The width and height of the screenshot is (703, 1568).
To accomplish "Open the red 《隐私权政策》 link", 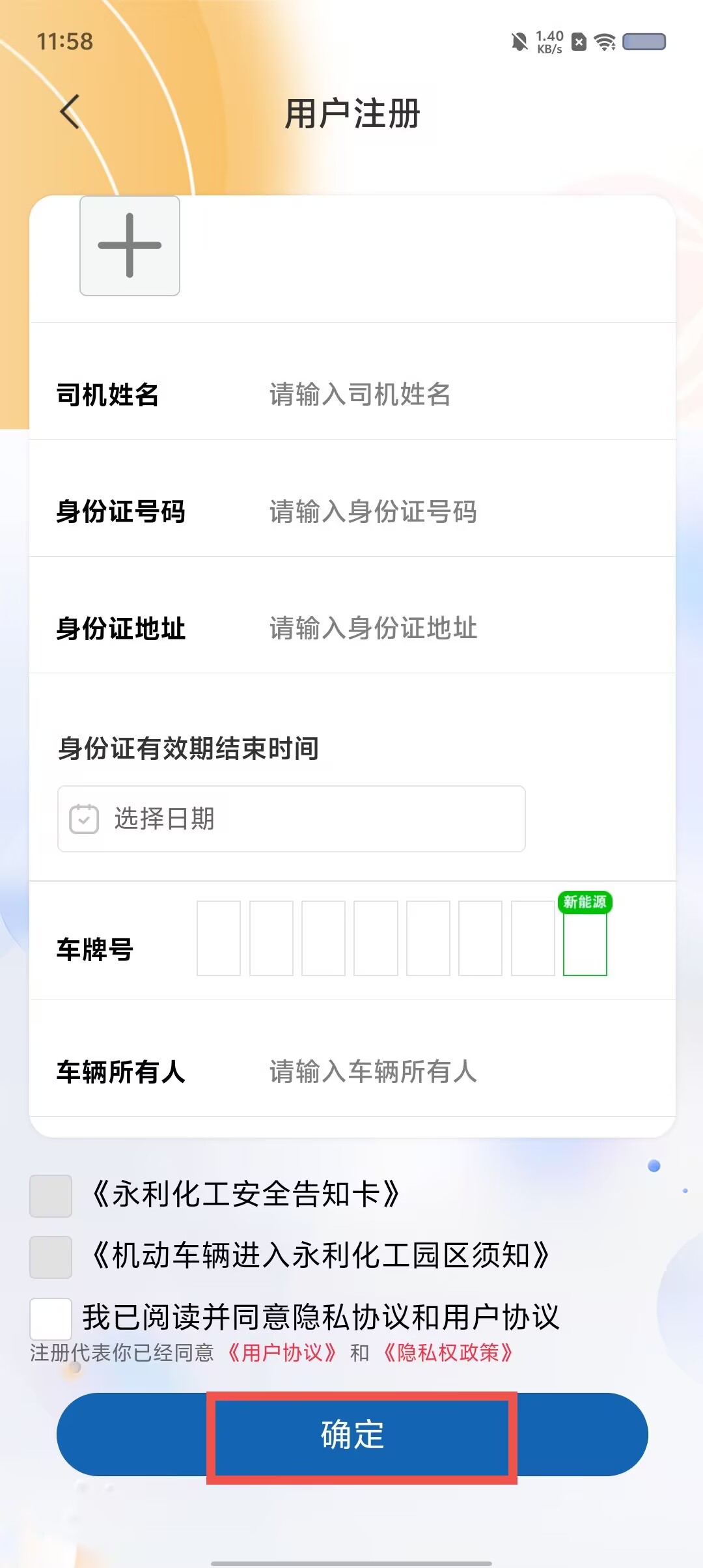I will [x=448, y=1352].
